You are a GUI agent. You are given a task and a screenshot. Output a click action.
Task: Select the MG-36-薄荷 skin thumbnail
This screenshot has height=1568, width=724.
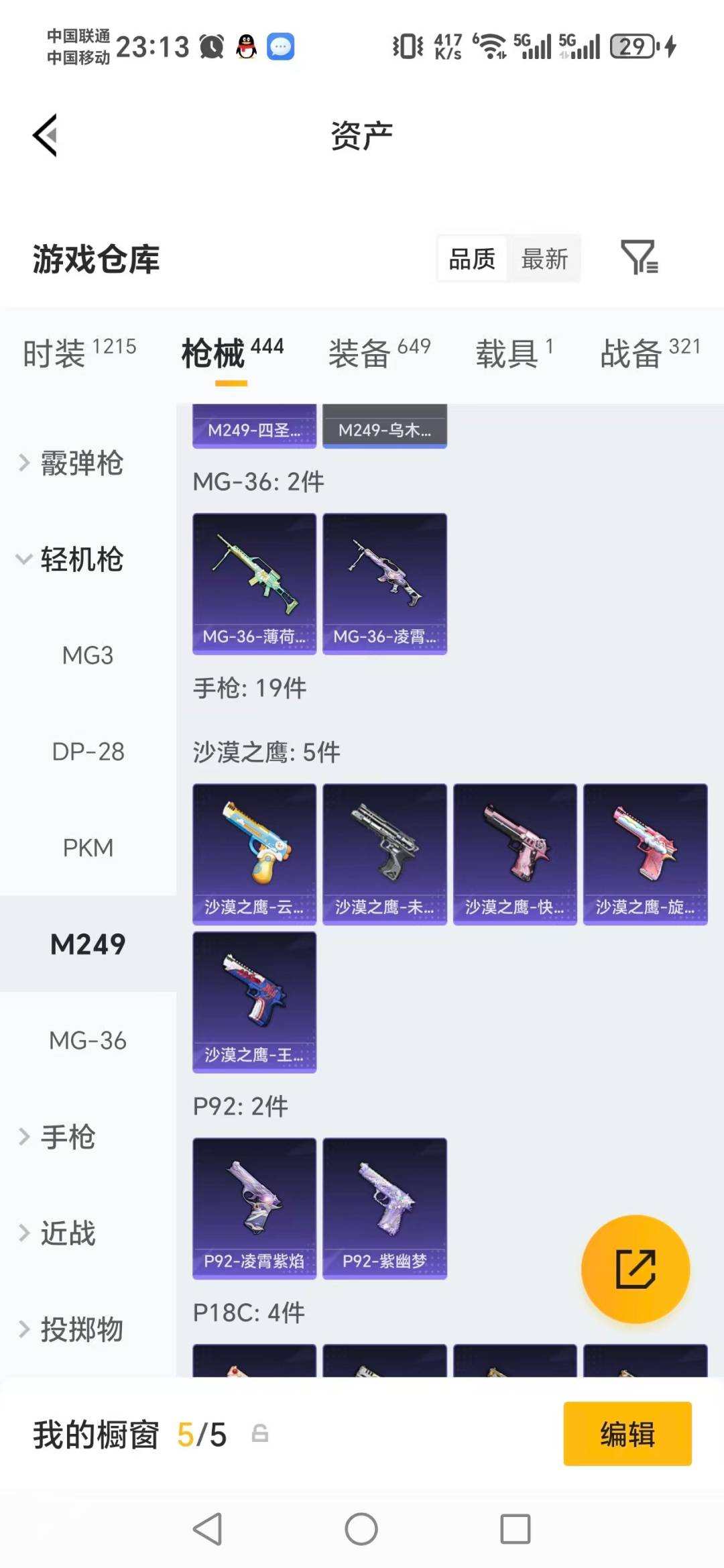tap(254, 581)
